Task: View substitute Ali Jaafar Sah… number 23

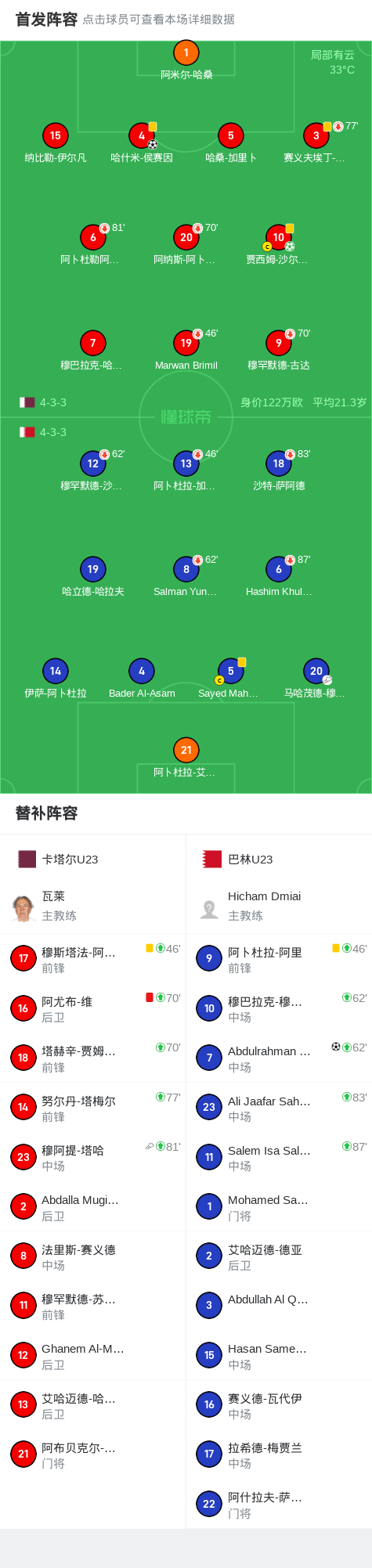Action: tap(279, 1108)
